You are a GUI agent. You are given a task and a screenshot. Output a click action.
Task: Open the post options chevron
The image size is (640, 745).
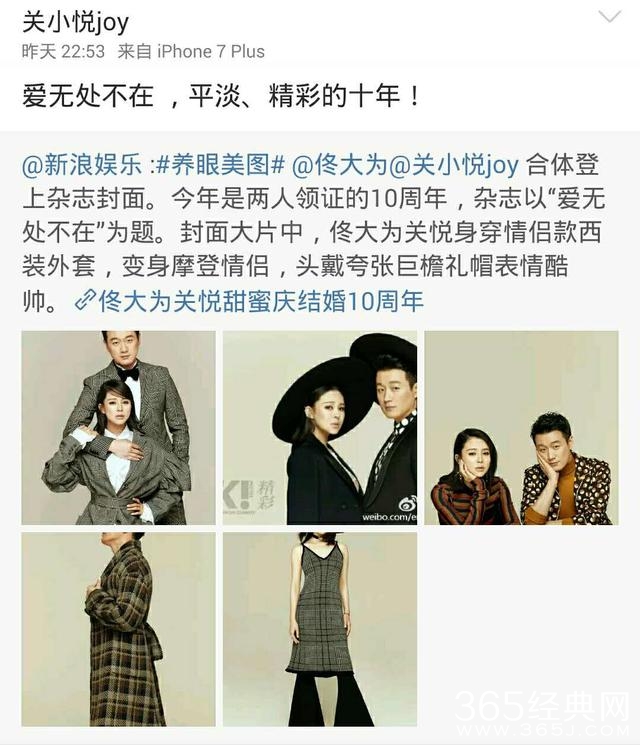click(608, 18)
